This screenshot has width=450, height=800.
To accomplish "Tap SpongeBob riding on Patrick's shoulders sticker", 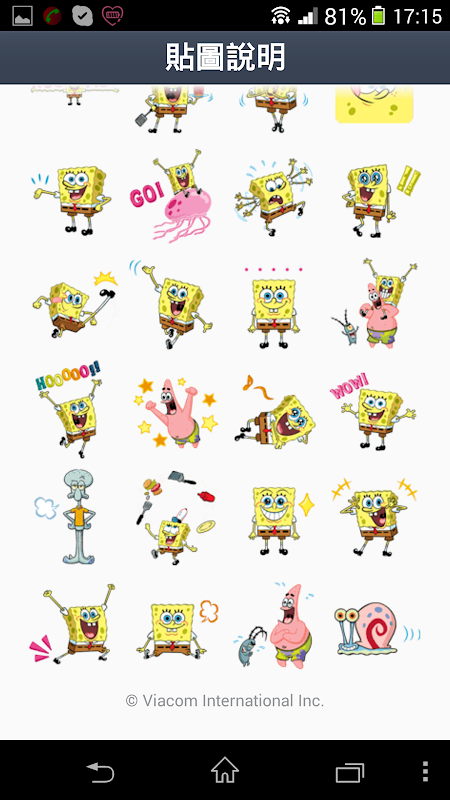I will [374, 303].
